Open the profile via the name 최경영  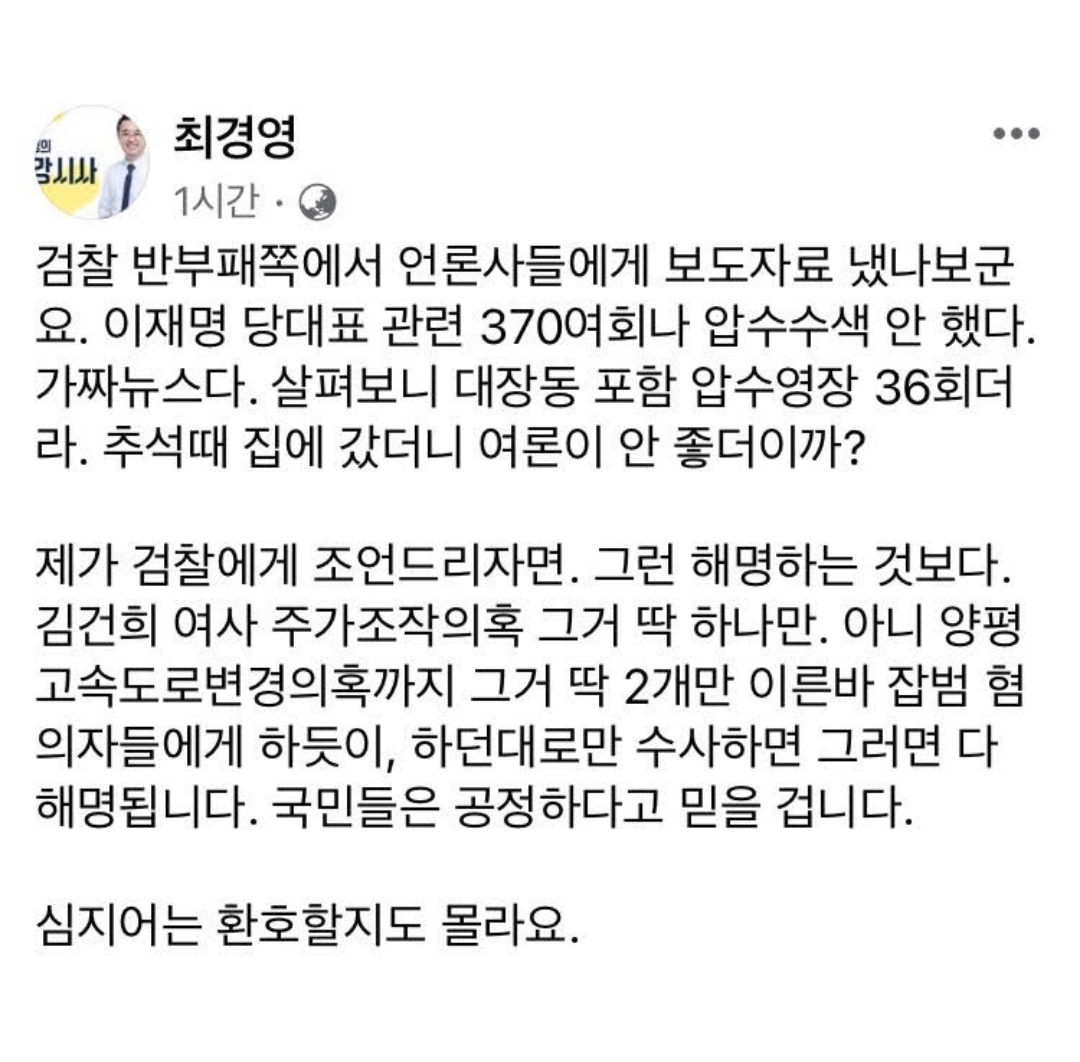coord(234,138)
